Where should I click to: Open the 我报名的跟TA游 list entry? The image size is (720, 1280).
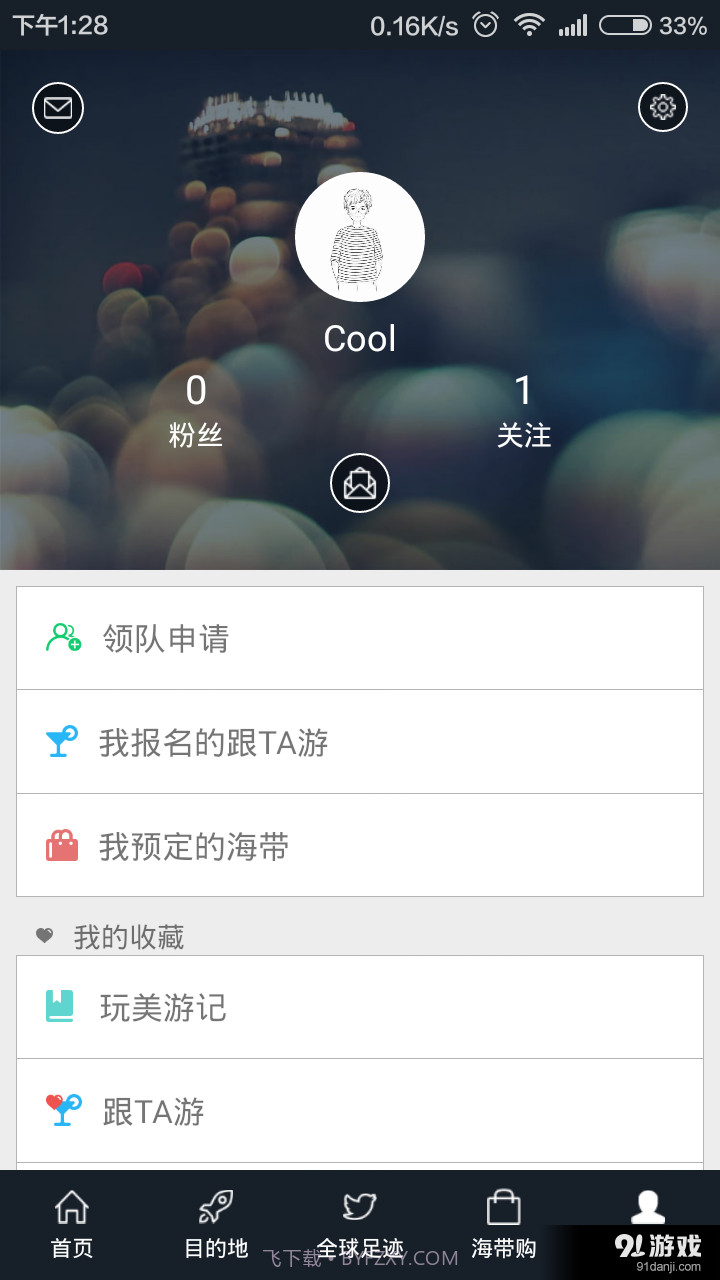(x=360, y=741)
